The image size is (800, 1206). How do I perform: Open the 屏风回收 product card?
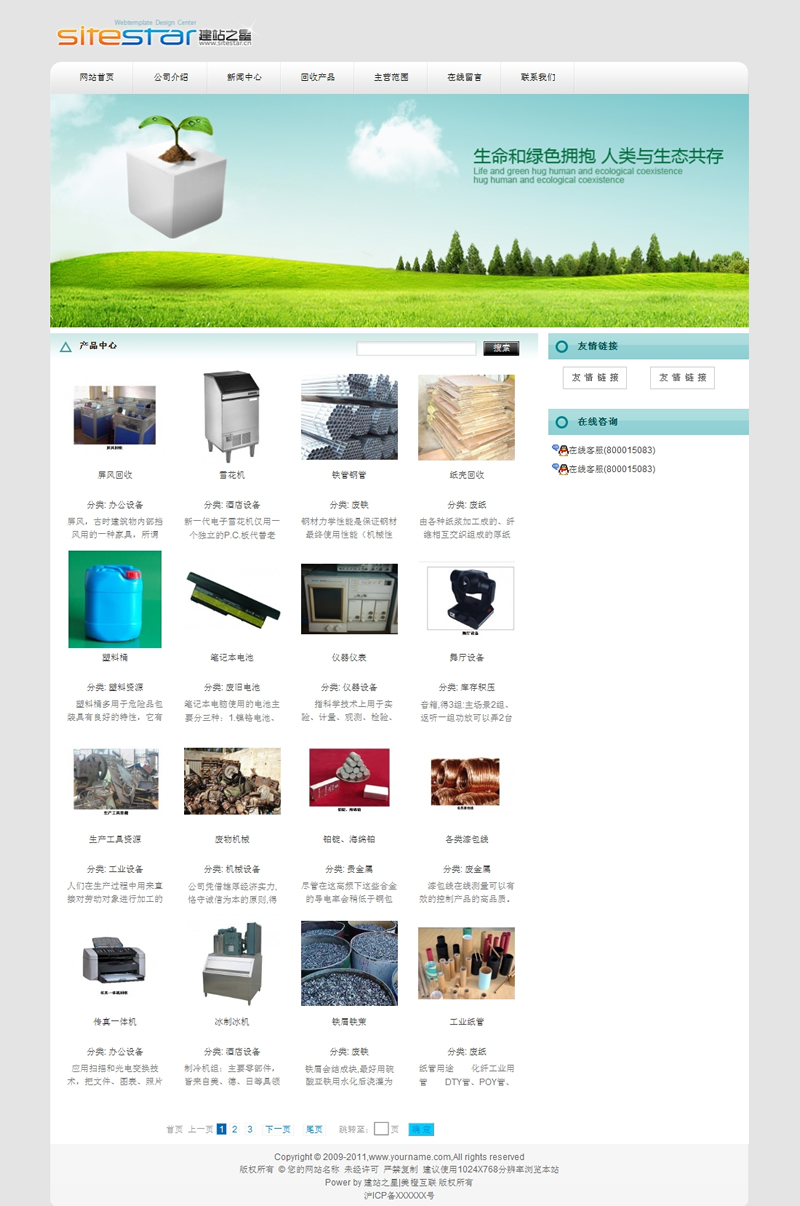pyautogui.click(x=114, y=417)
